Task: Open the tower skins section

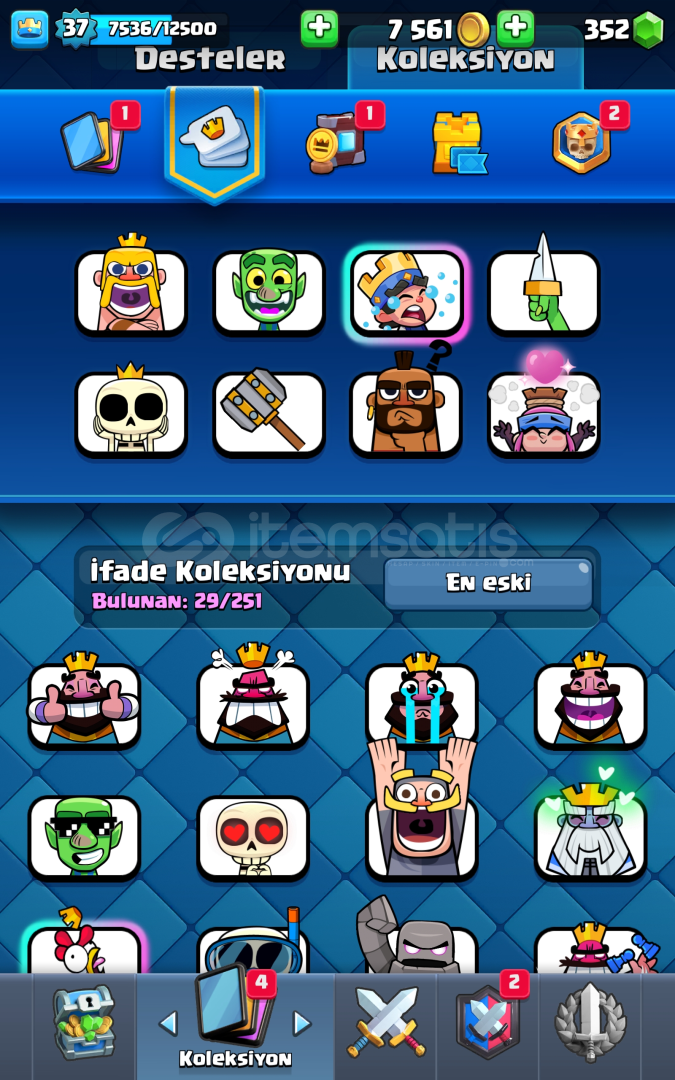Action: point(459,143)
